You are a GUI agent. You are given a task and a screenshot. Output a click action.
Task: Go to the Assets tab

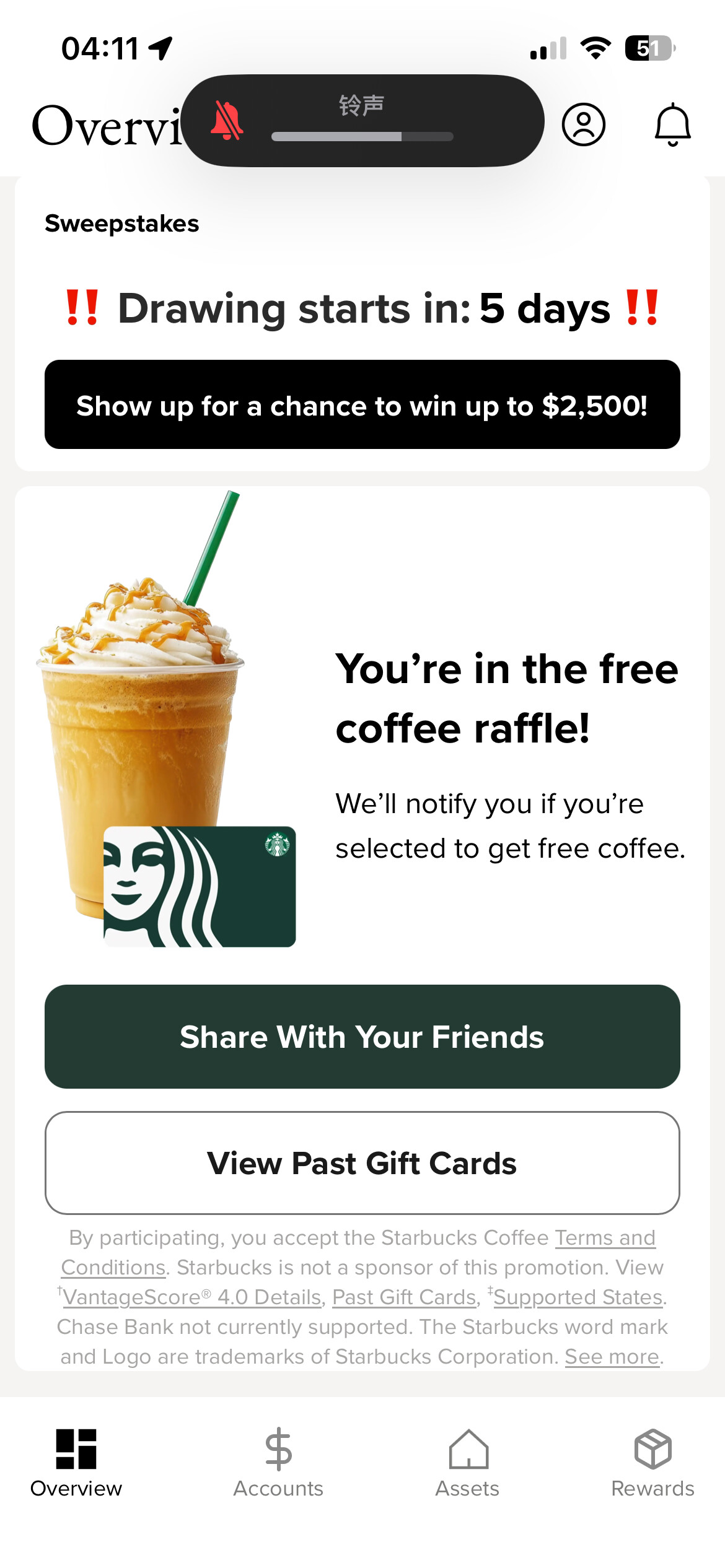click(468, 1461)
